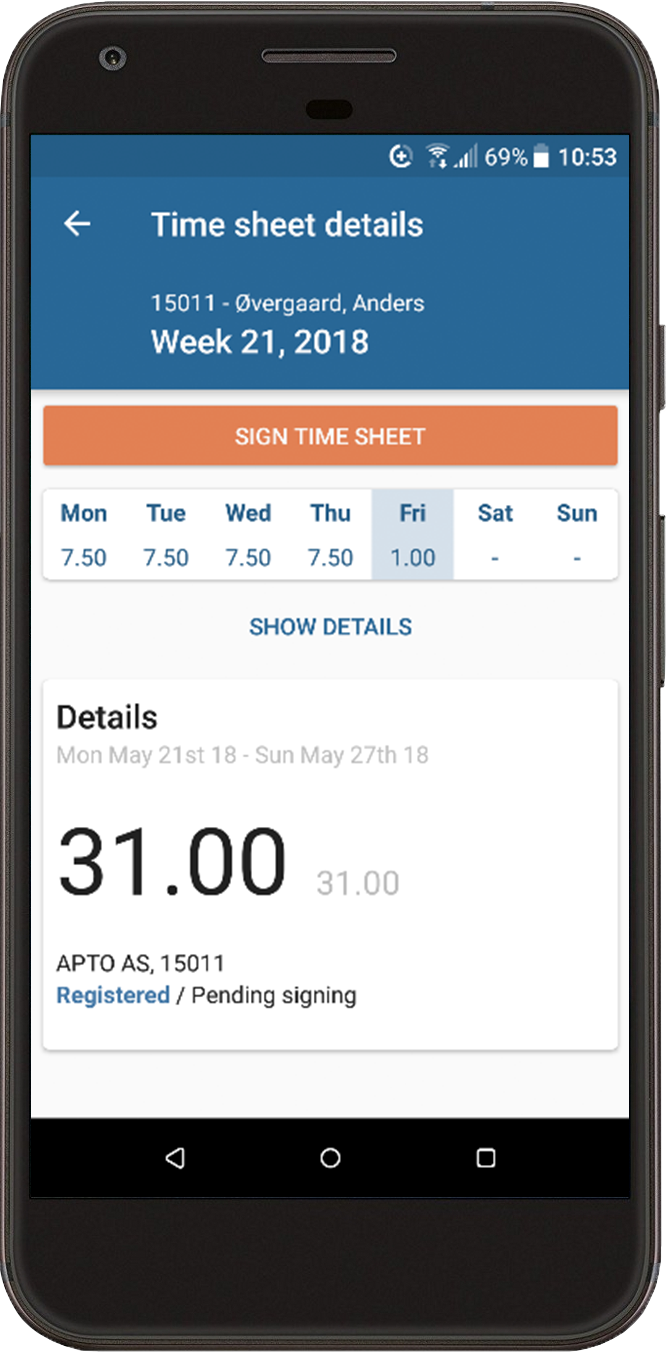
Task: Select Monday in the week row
Action: [84, 535]
